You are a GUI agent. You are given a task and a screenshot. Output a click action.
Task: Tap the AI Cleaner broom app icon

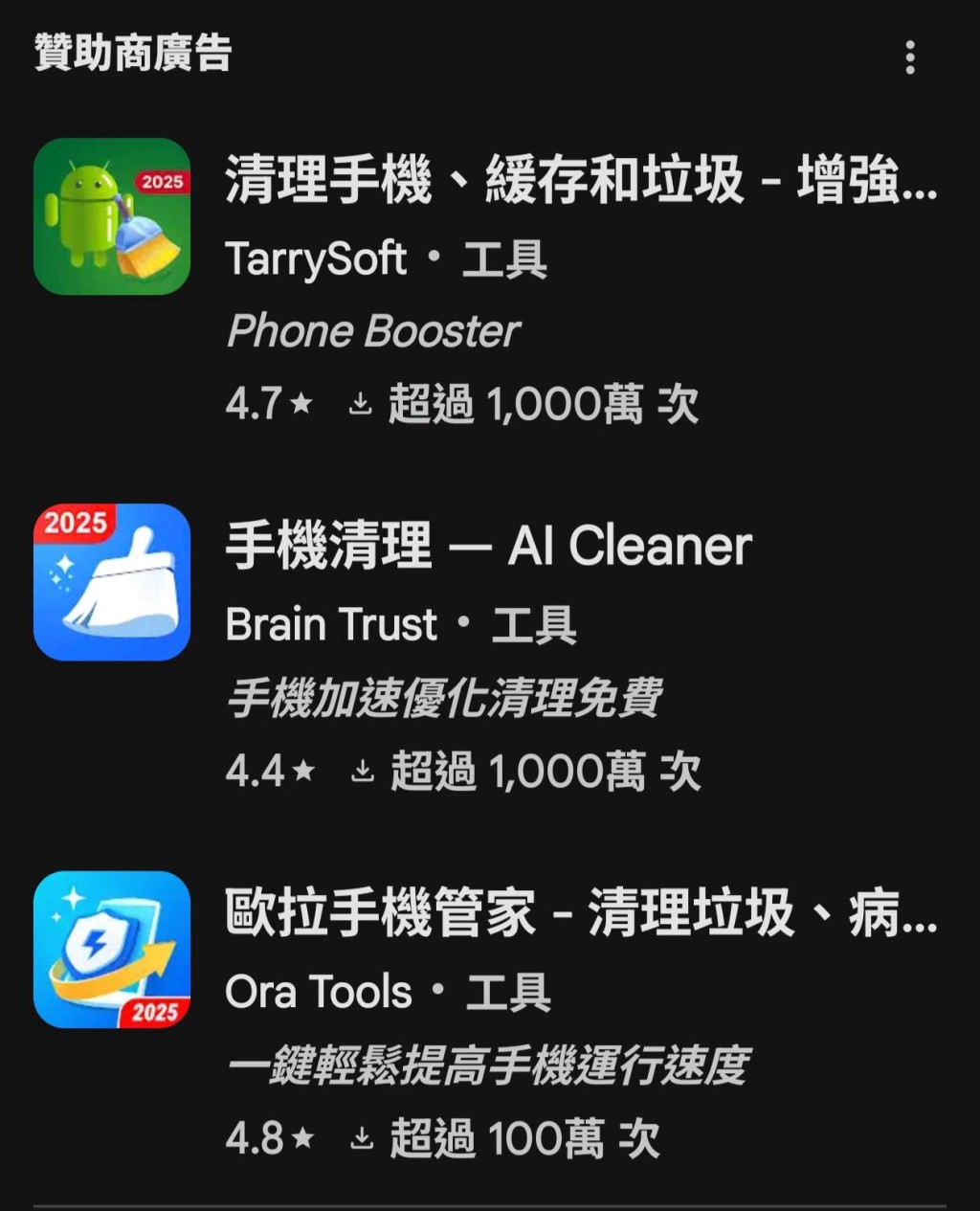111,582
